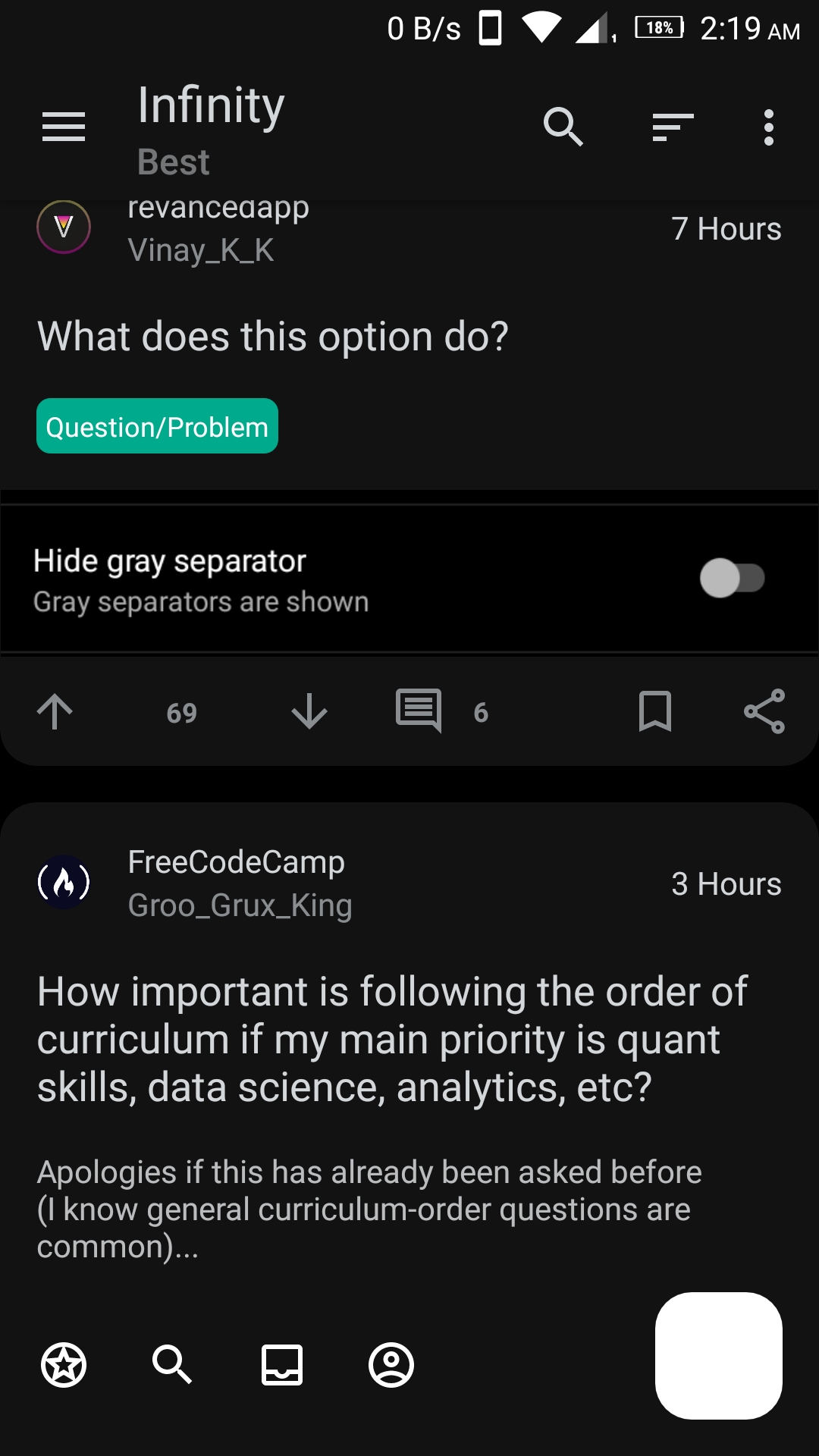View Groo_Grux_King's profile

(240, 905)
